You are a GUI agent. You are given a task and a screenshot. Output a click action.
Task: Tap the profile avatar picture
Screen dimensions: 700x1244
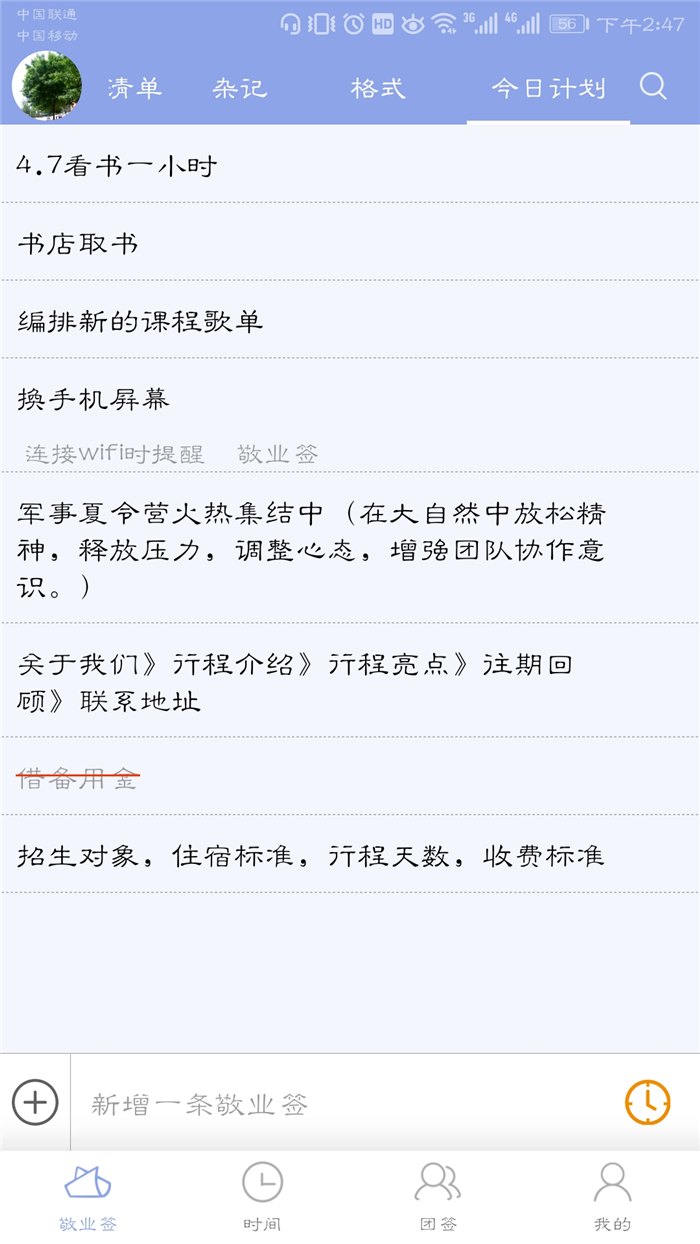46,86
